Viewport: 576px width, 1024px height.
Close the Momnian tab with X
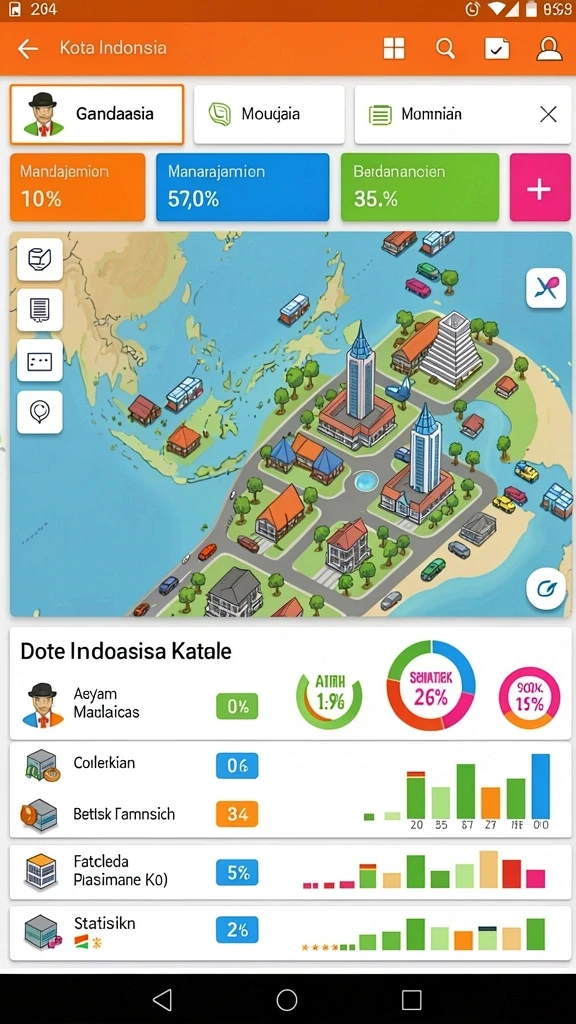pyautogui.click(x=549, y=114)
